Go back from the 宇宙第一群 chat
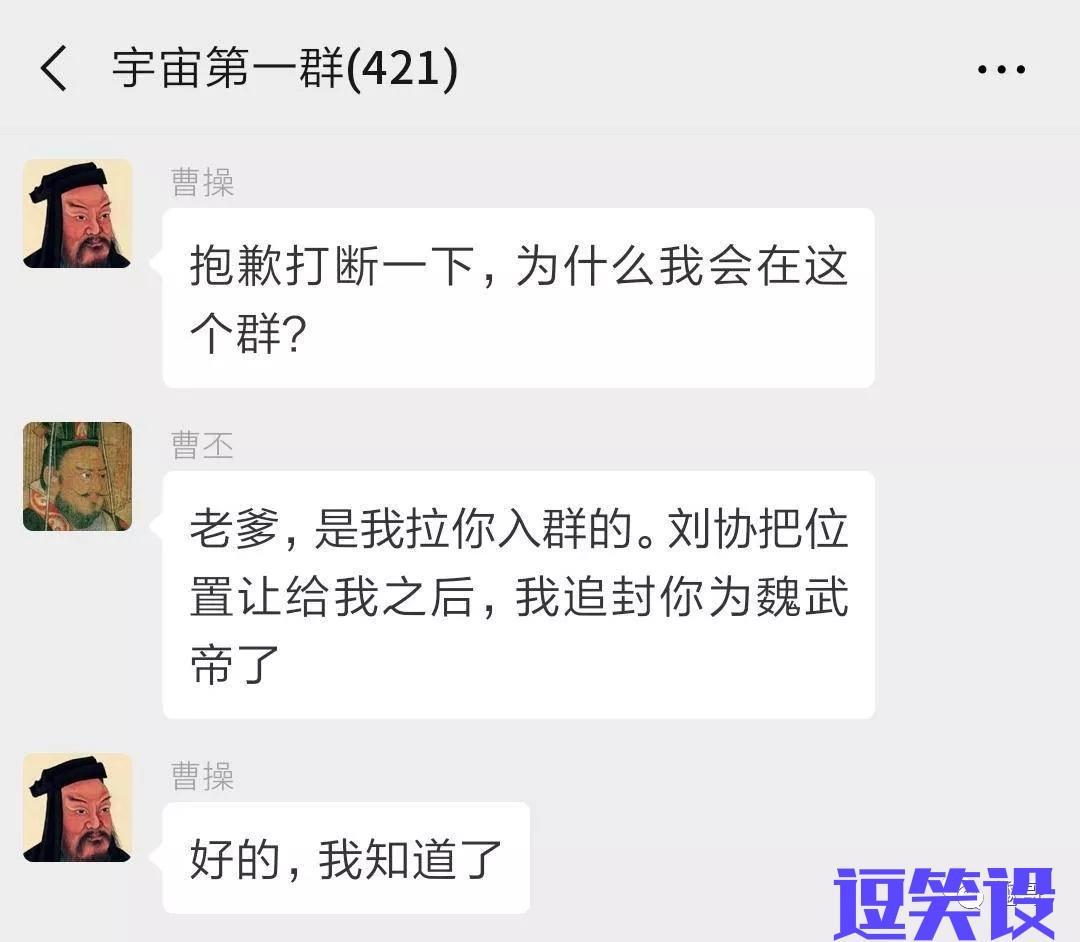1080x942 pixels. coord(54,70)
